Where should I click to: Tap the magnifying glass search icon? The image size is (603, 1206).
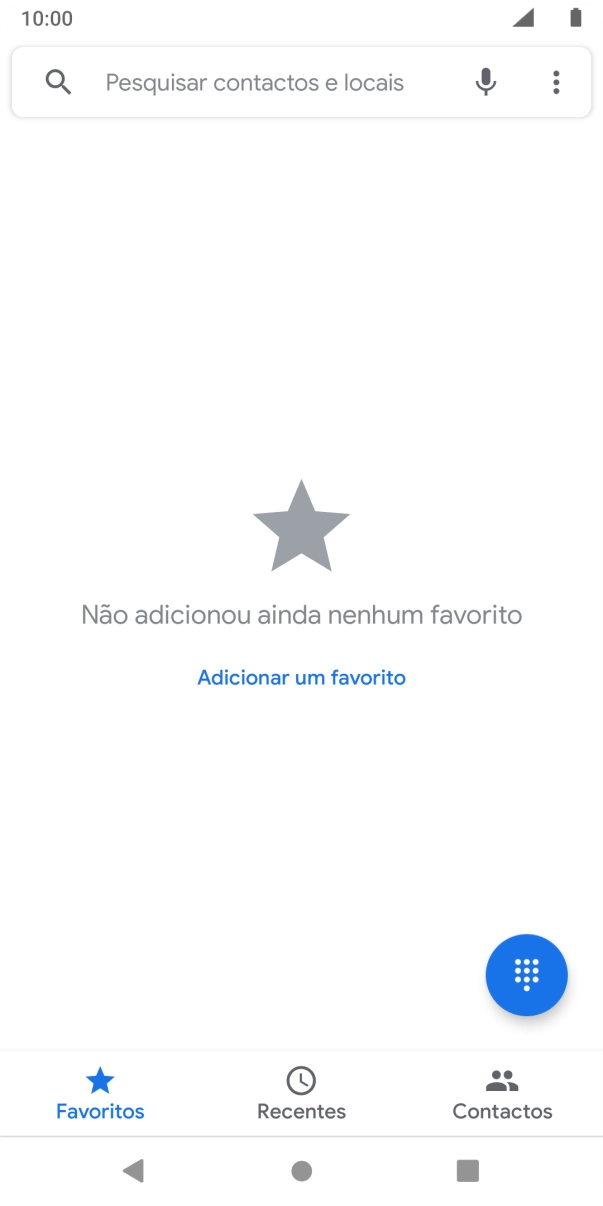(59, 82)
